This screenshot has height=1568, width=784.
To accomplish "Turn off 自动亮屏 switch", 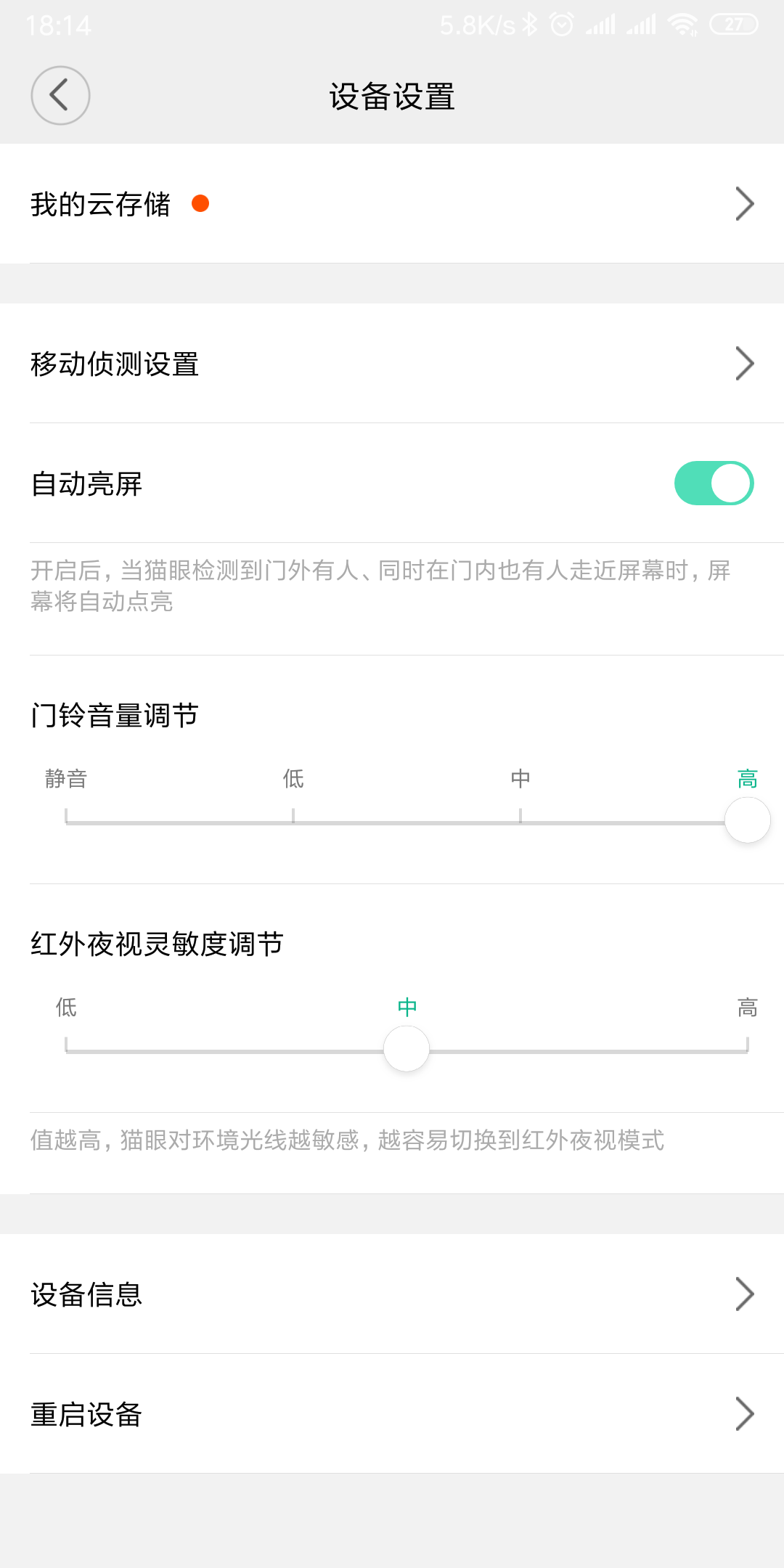I will (714, 483).
